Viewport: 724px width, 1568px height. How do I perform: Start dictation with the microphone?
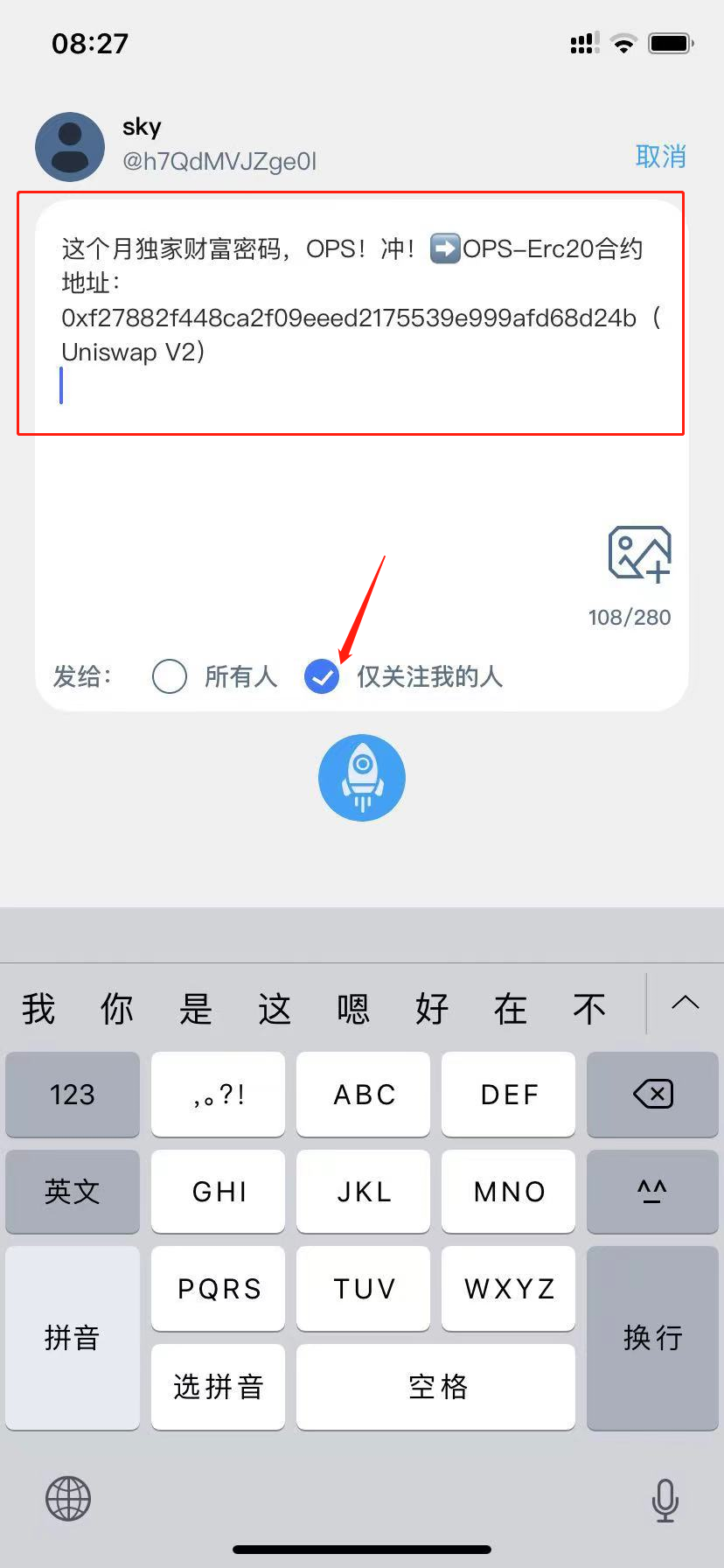point(665,1499)
